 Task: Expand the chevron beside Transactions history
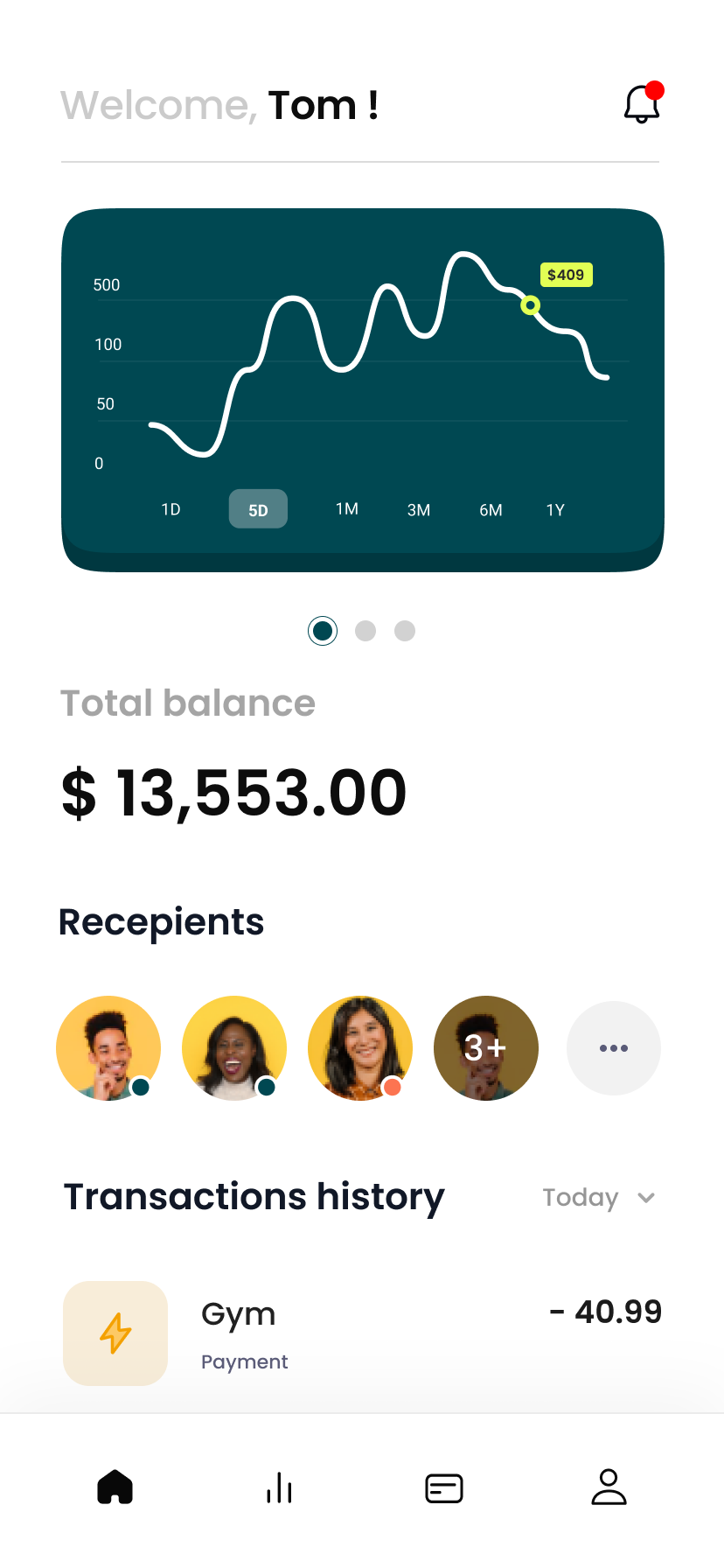[647, 1197]
